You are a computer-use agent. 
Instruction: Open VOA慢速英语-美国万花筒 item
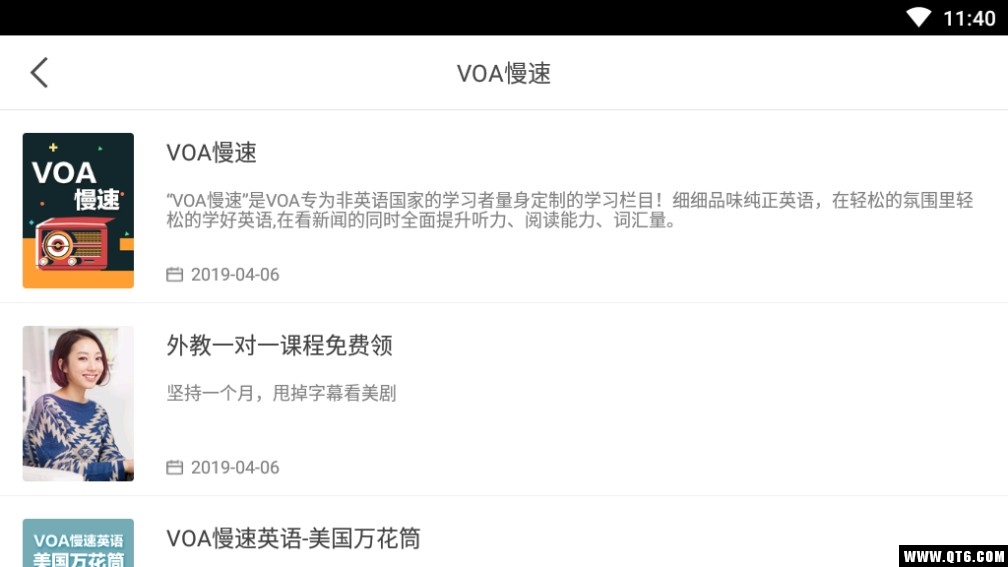[x=293, y=538]
